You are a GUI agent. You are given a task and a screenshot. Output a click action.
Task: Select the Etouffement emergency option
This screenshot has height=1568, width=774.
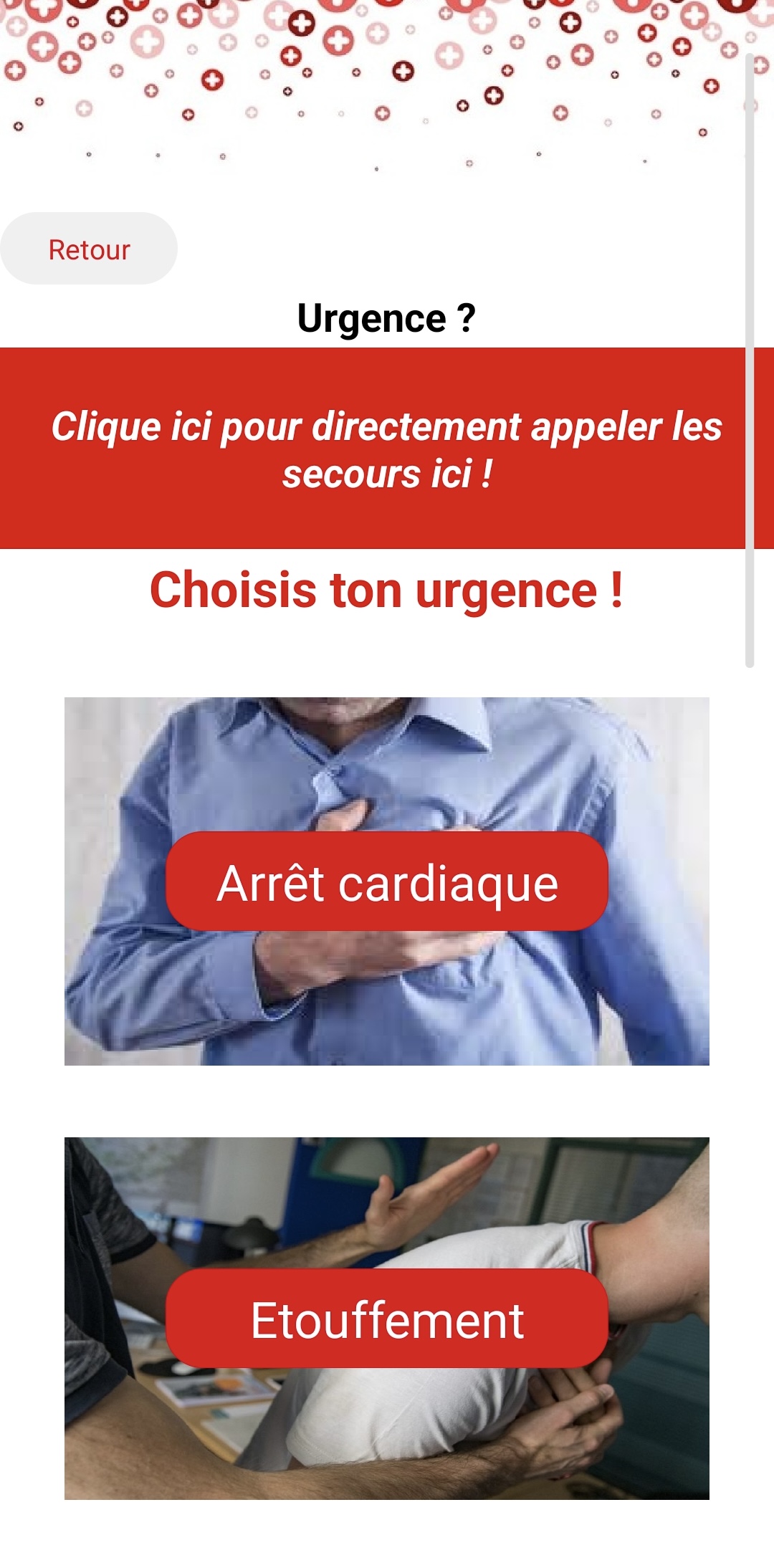coord(387,1319)
